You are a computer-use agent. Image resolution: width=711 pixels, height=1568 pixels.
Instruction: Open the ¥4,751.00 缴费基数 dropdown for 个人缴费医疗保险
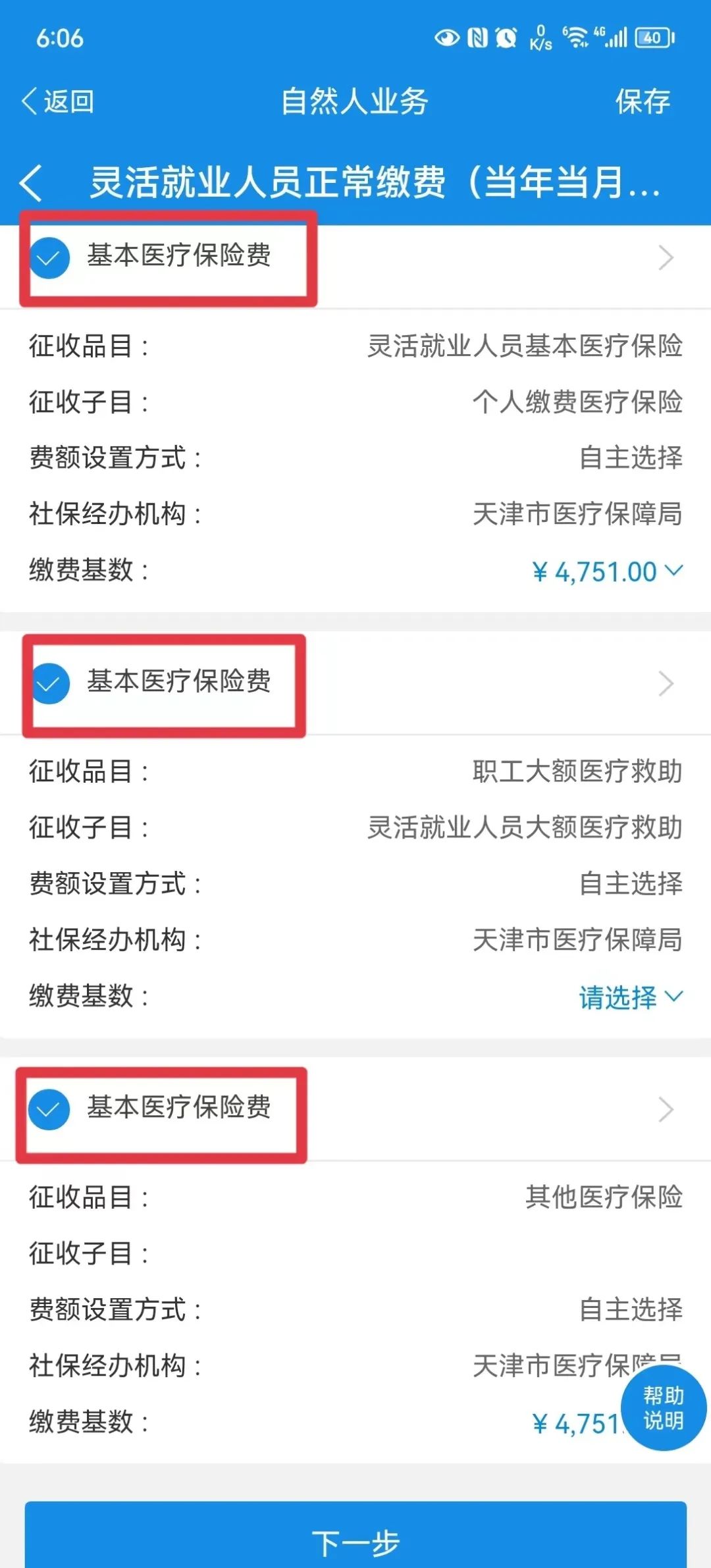tap(607, 571)
